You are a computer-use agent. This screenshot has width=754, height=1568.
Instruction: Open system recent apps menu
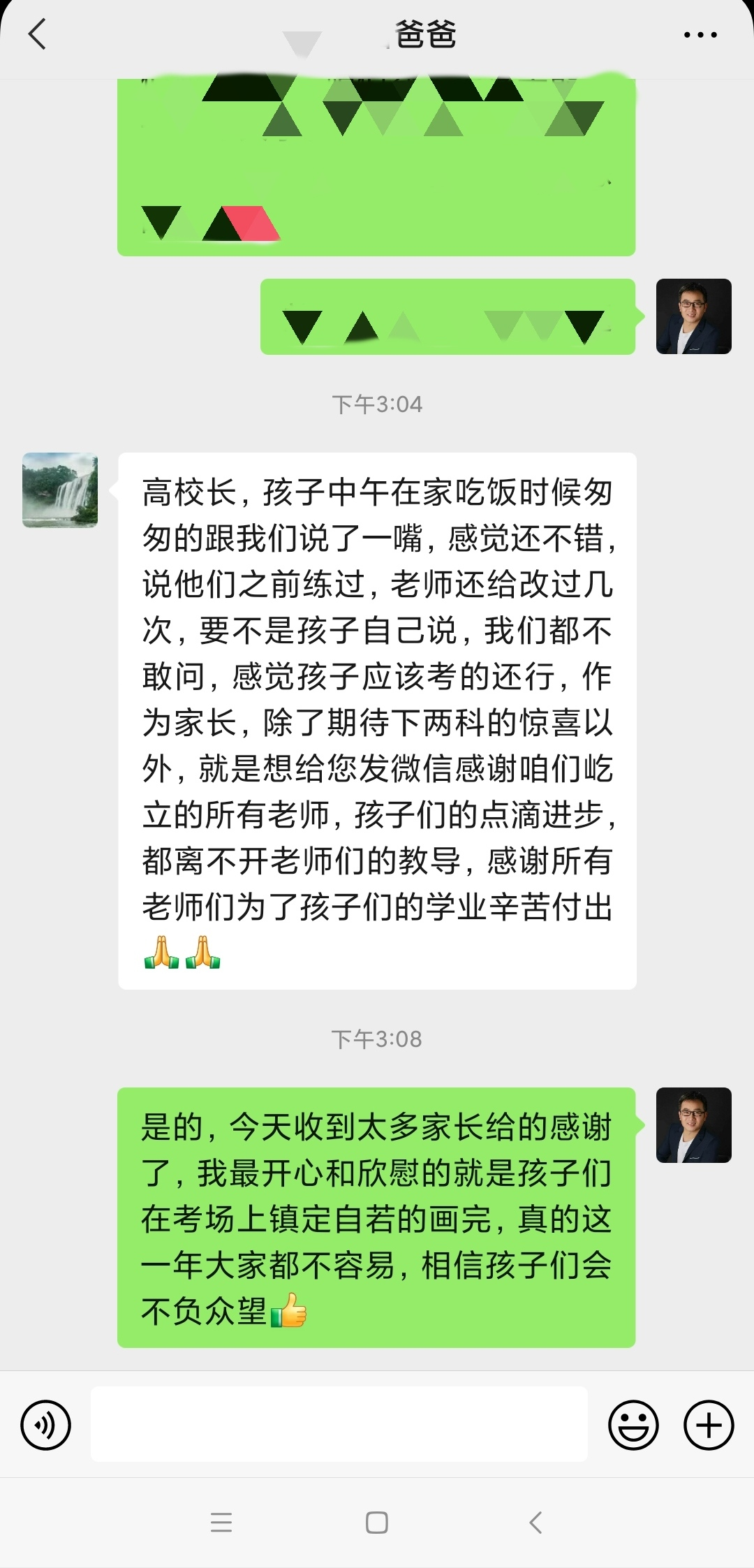click(221, 1522)
